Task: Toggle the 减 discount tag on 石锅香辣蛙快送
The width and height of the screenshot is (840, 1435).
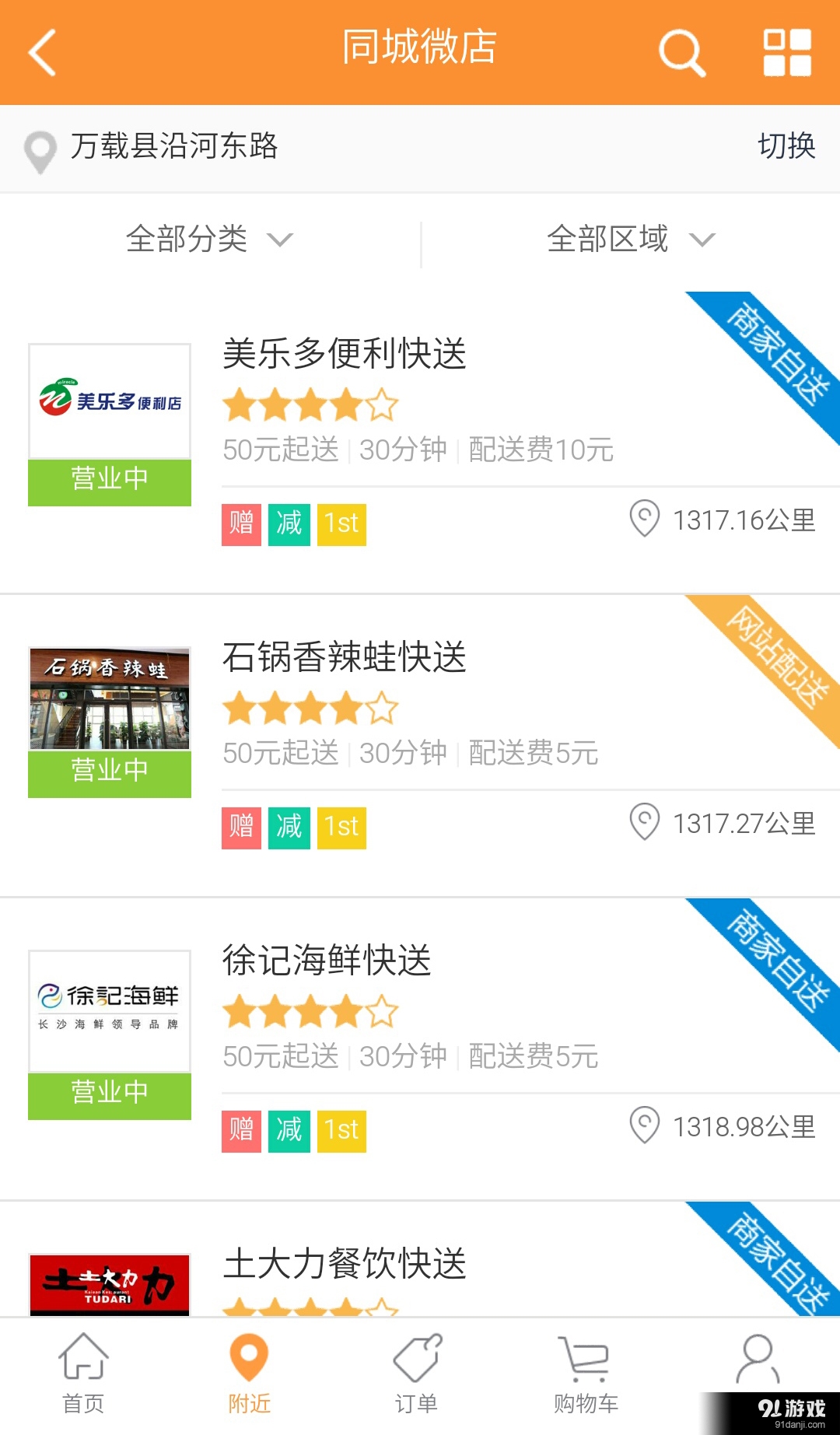Action: point(289,827)
